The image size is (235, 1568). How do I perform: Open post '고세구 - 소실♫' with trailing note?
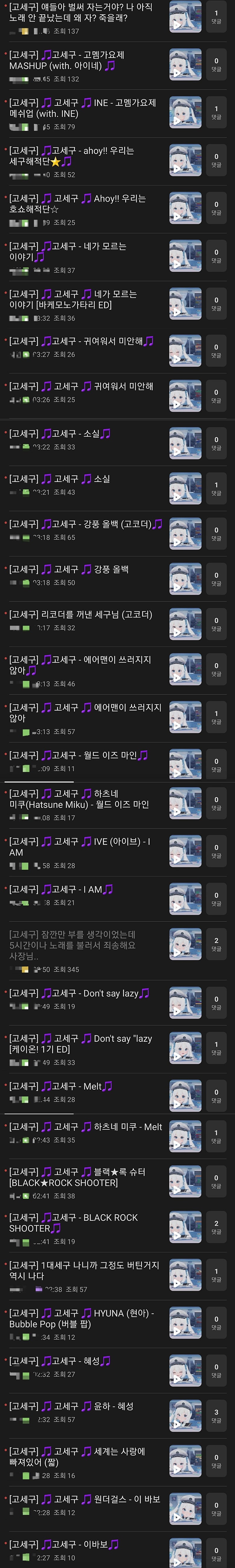(60, 434)
